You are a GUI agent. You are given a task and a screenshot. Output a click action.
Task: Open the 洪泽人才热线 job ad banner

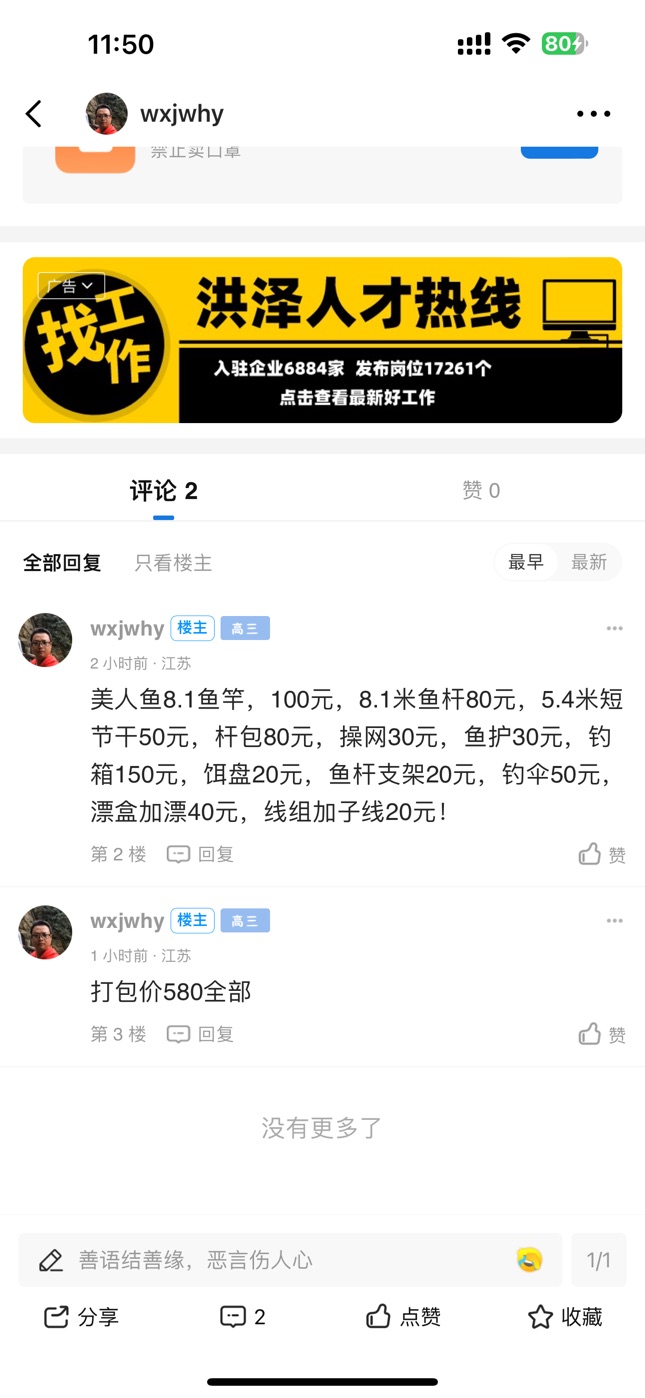point(322,340)
